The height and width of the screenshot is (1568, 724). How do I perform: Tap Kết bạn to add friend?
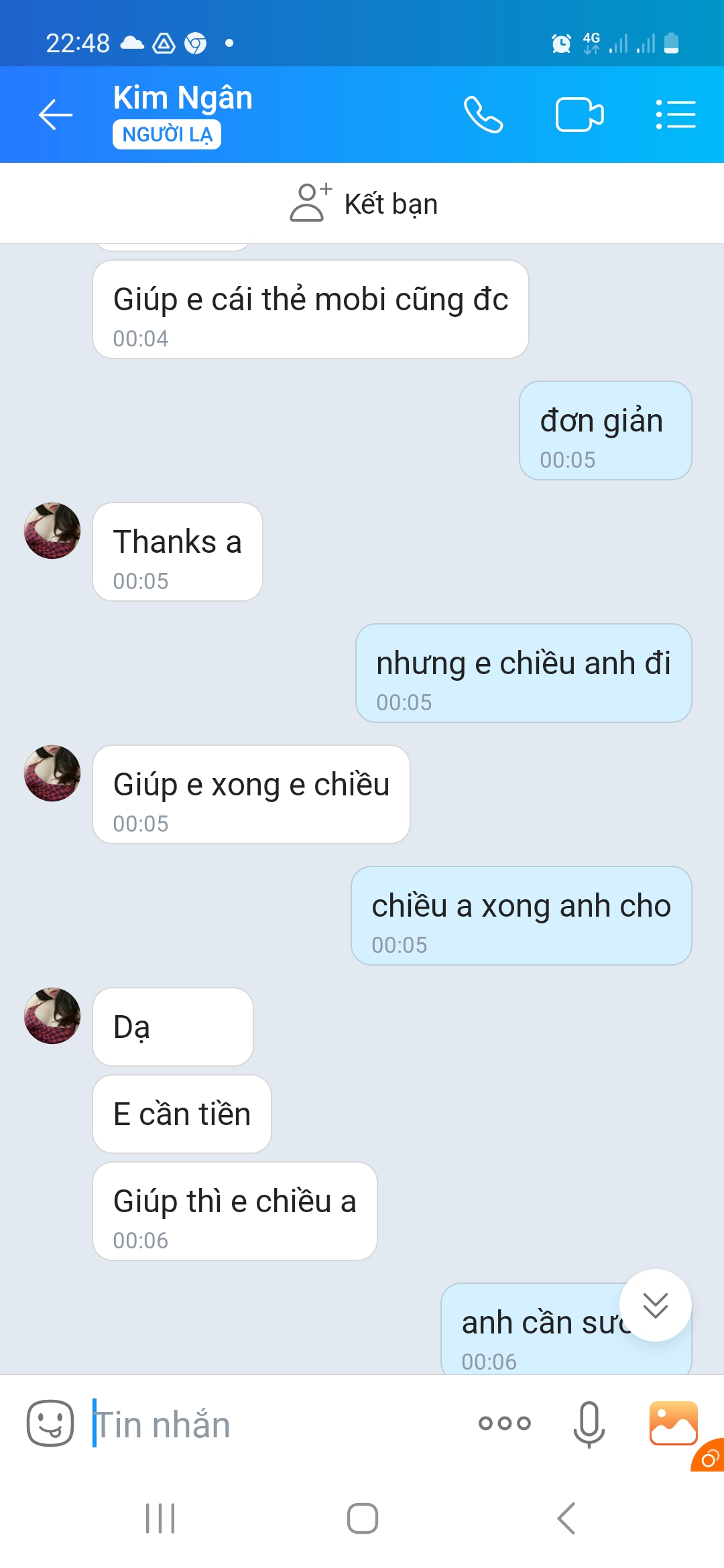coord(363,204)
